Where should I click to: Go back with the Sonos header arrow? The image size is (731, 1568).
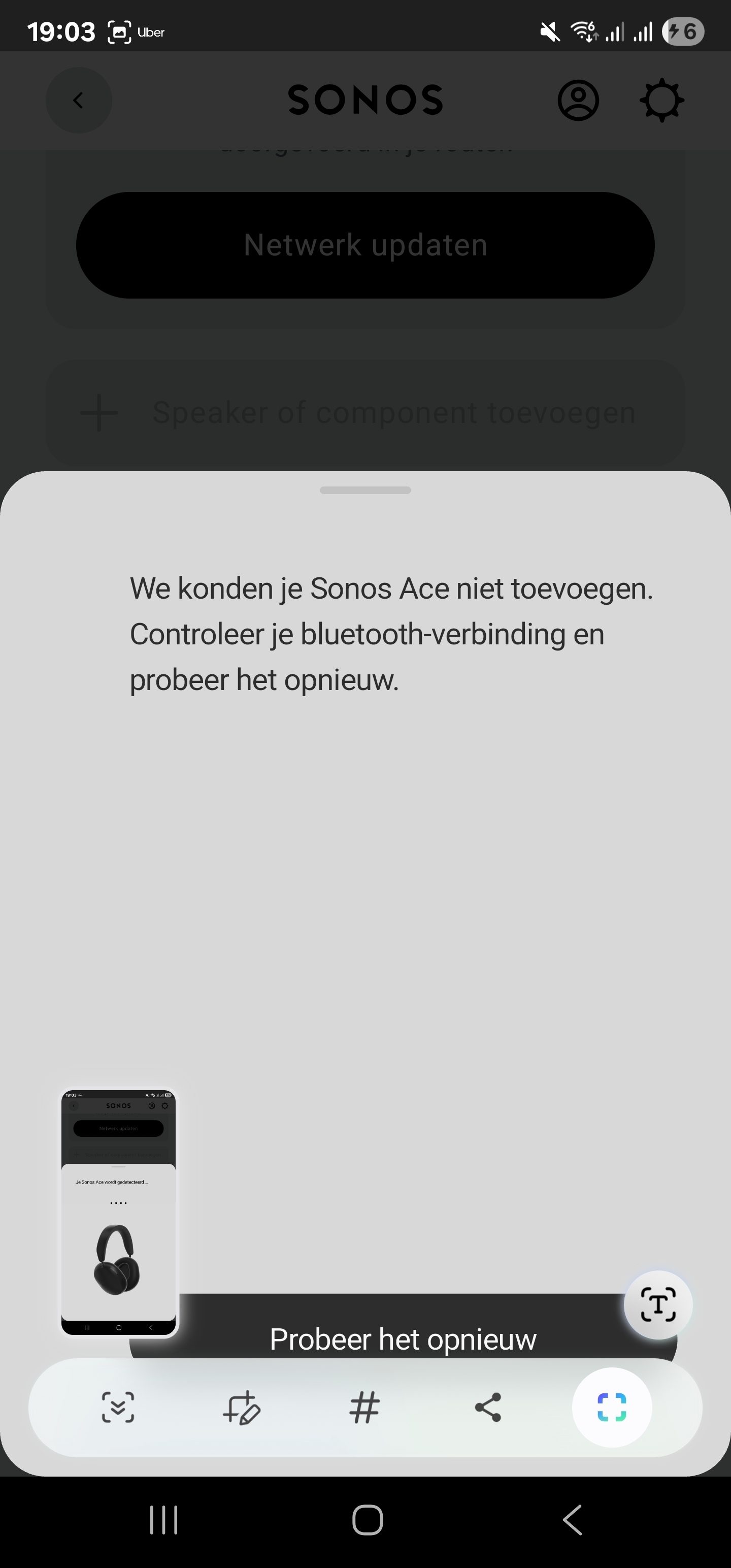pos(79,101)
